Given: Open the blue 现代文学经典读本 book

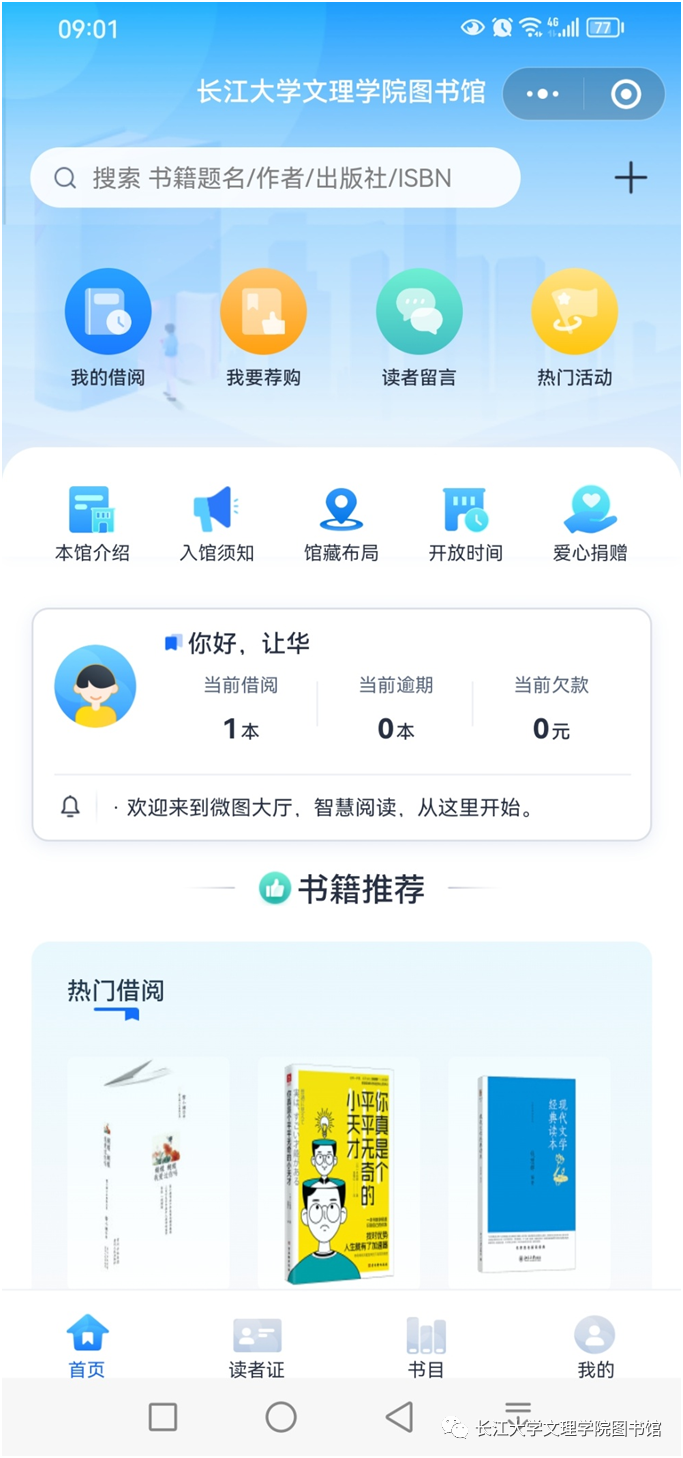Looking at the screenshot, I should (x=529, y=1172).
